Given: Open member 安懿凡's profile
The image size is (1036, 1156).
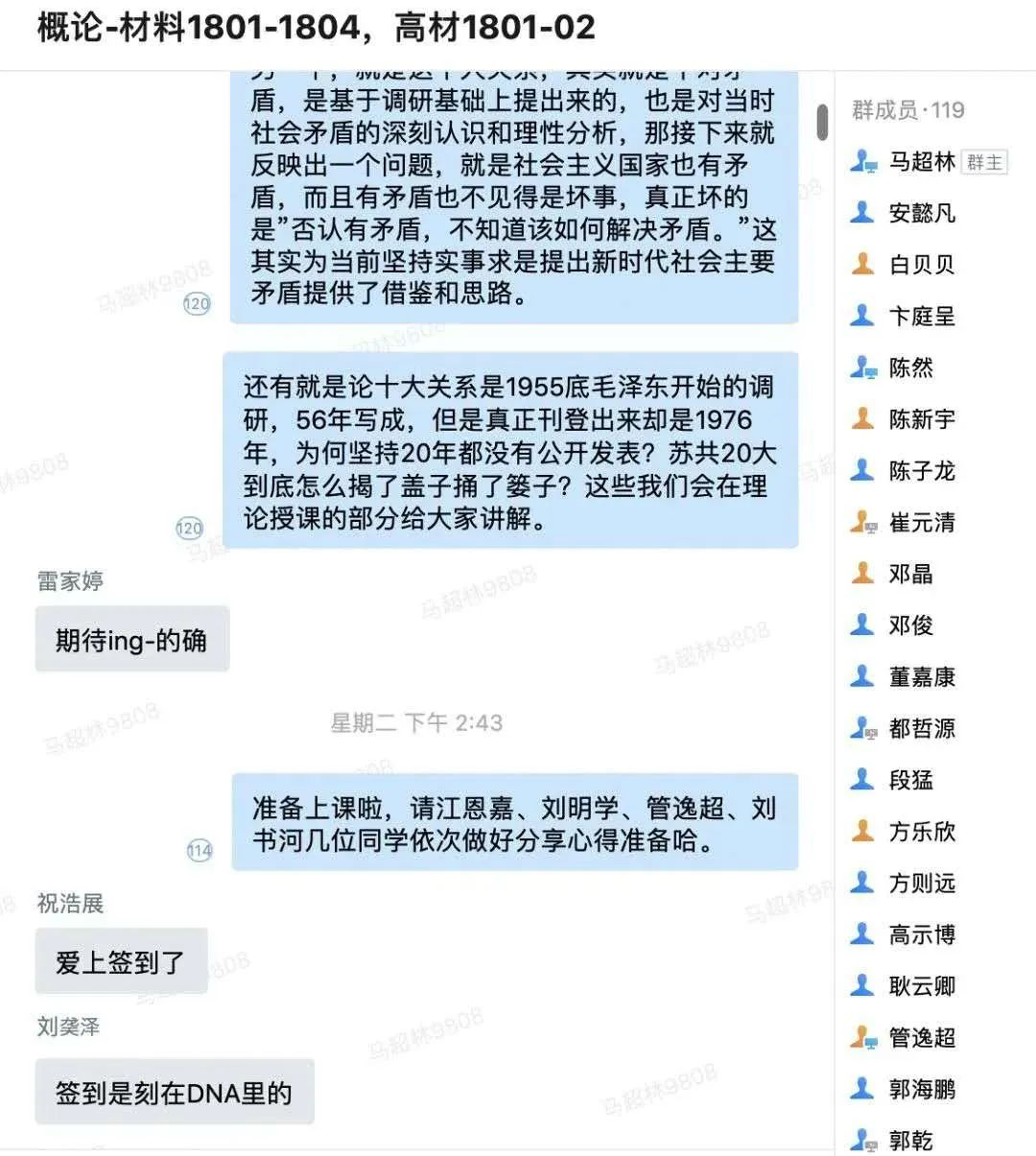Looking at the screenshot, I should [x=921, y=213].
